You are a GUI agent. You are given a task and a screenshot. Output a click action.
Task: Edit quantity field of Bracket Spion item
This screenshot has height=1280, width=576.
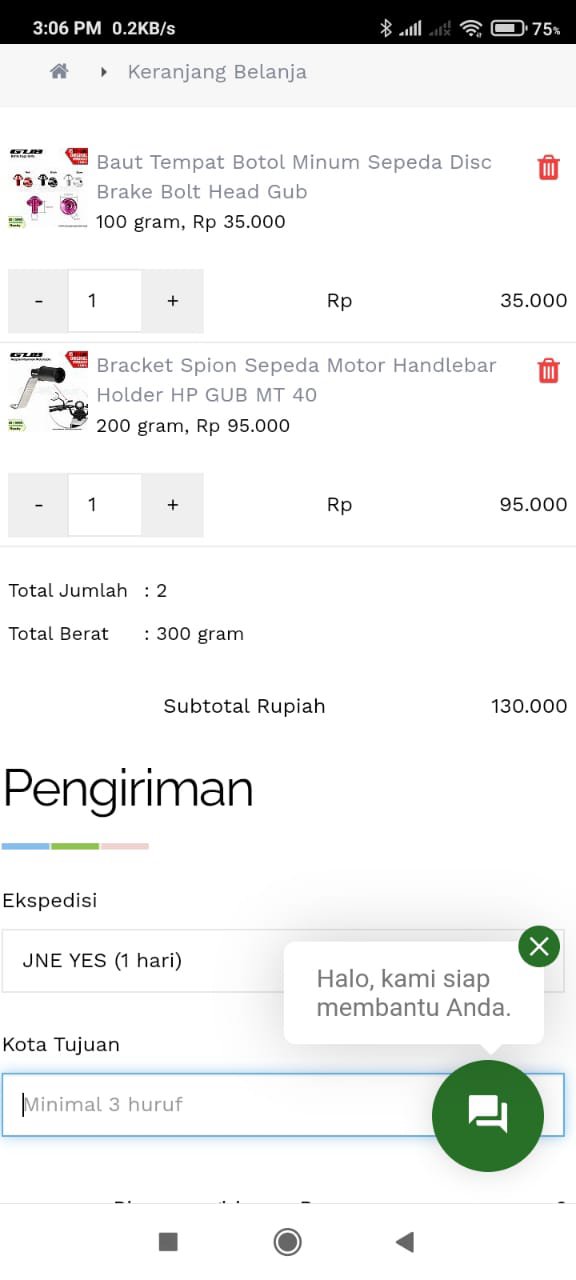105,505
